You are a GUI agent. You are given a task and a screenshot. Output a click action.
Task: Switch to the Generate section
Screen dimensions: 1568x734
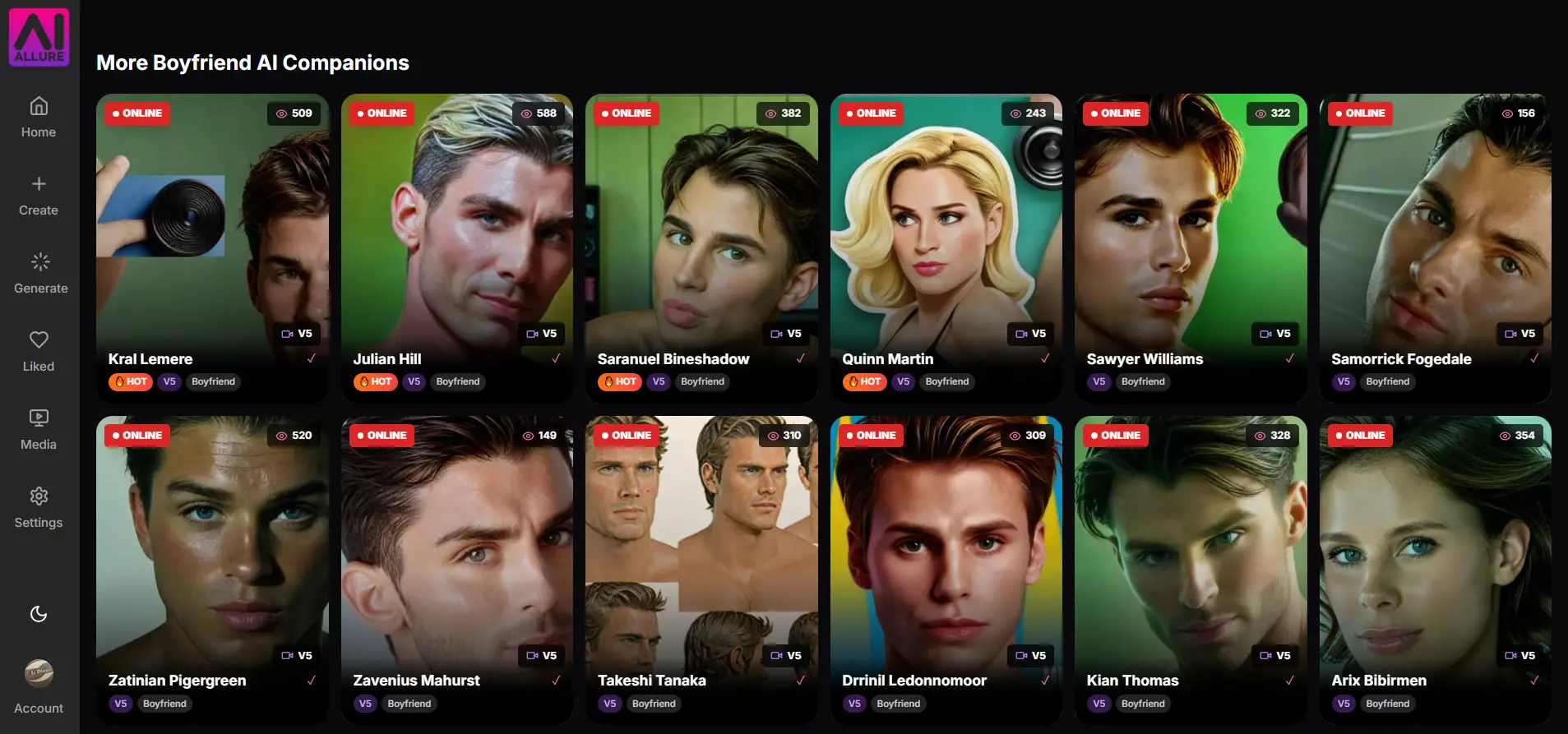click(x=40, y=274)
